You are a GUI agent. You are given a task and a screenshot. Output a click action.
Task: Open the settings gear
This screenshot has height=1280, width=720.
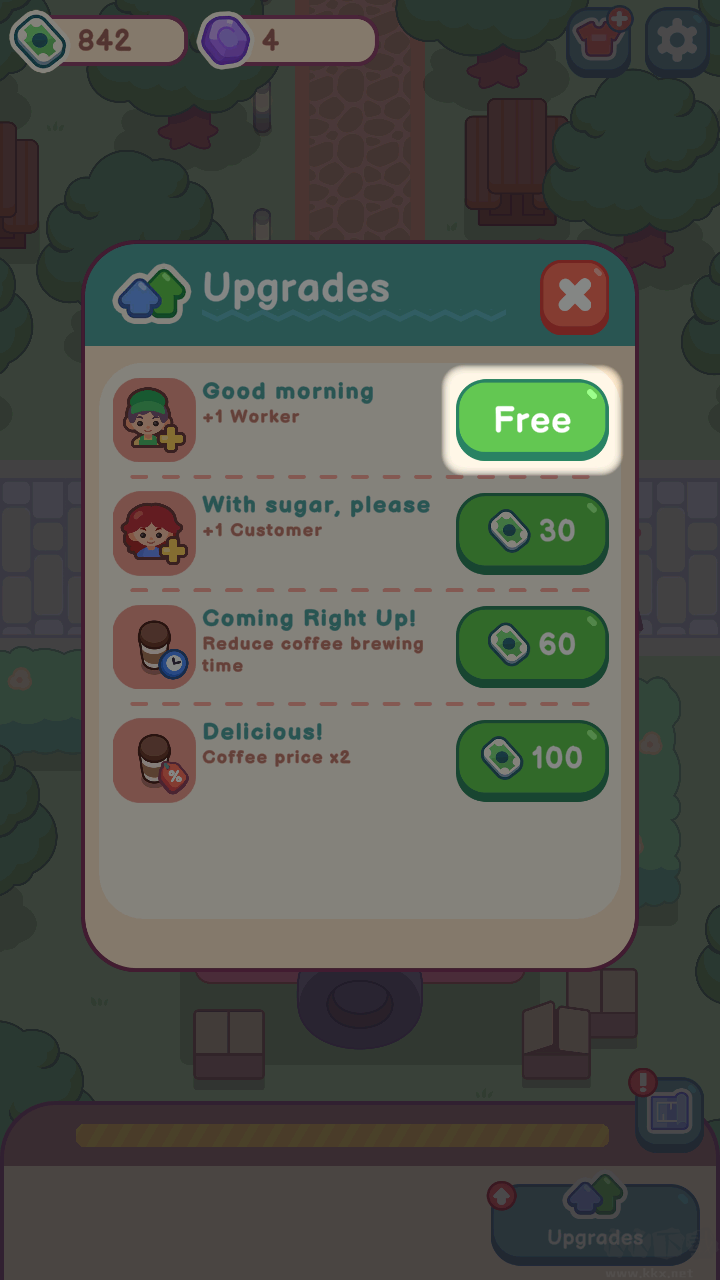[x=677, y=41]
